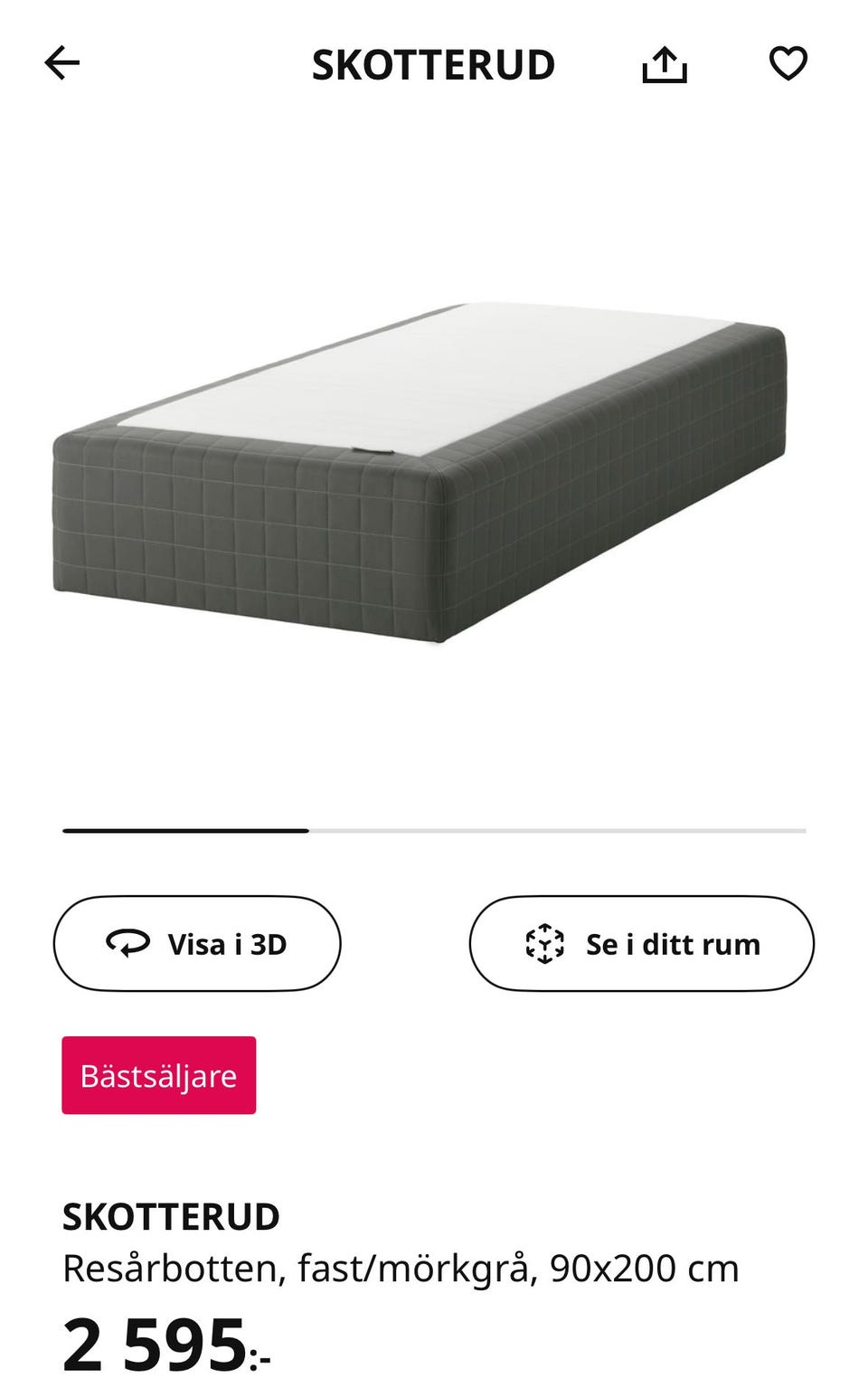Open the upload-style share arrow
The image size is (868, 1397).
pyautogui.click(x=665, y=63)
